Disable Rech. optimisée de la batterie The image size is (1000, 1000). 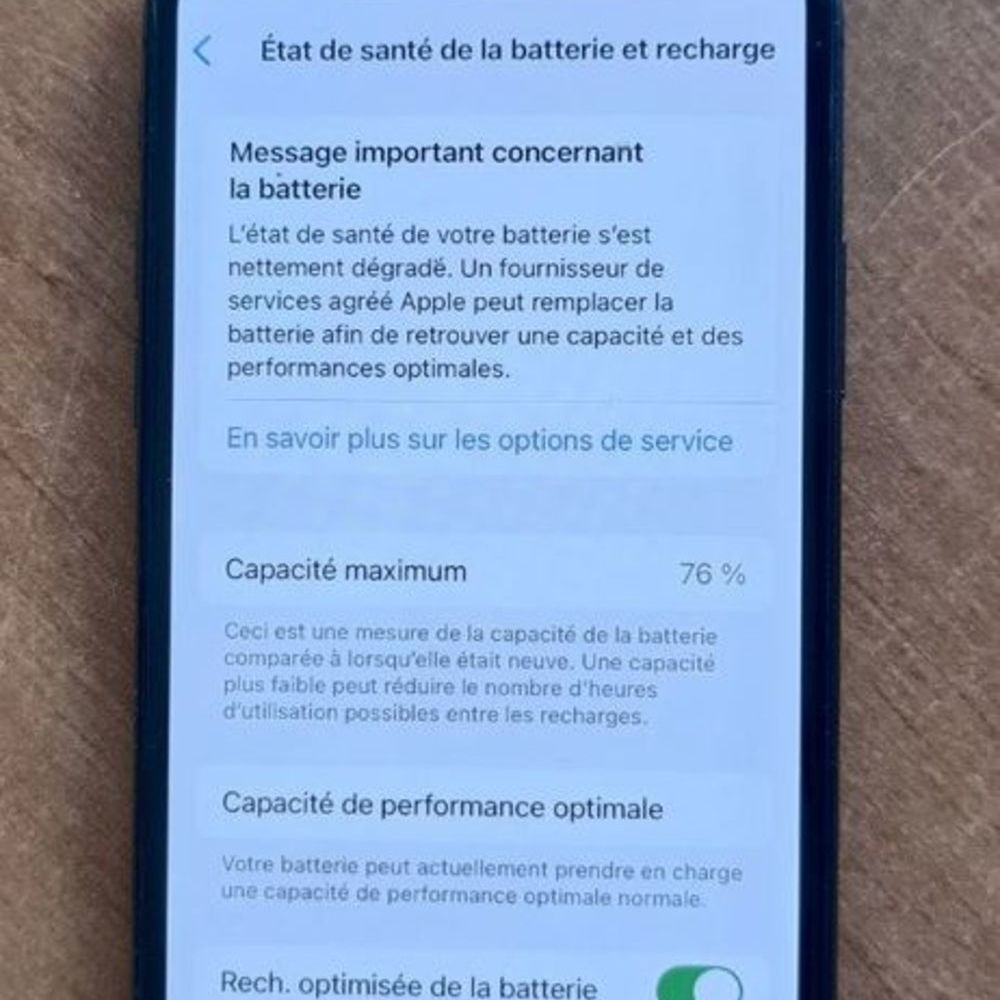[x=700, y=985]
